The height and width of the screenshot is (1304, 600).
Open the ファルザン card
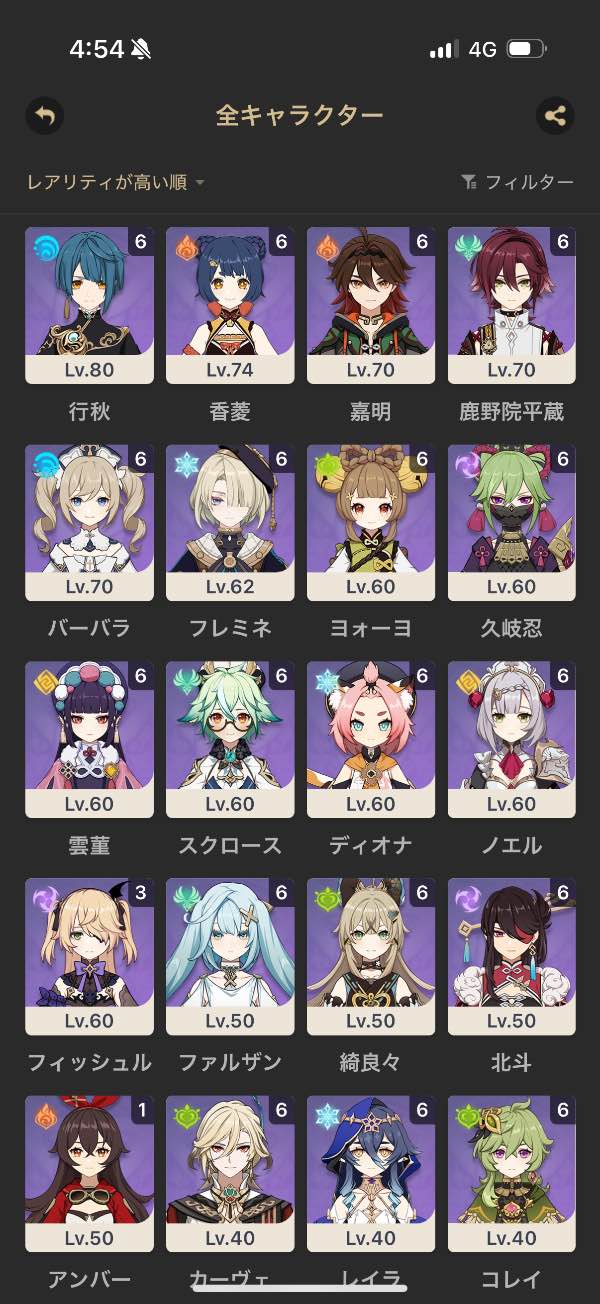(230, 956)
